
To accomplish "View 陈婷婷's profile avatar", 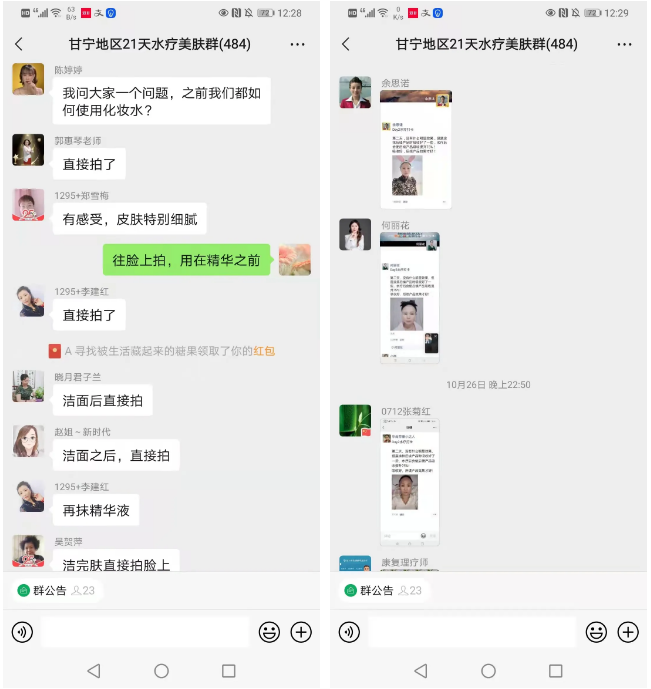I will pos(28,79).
